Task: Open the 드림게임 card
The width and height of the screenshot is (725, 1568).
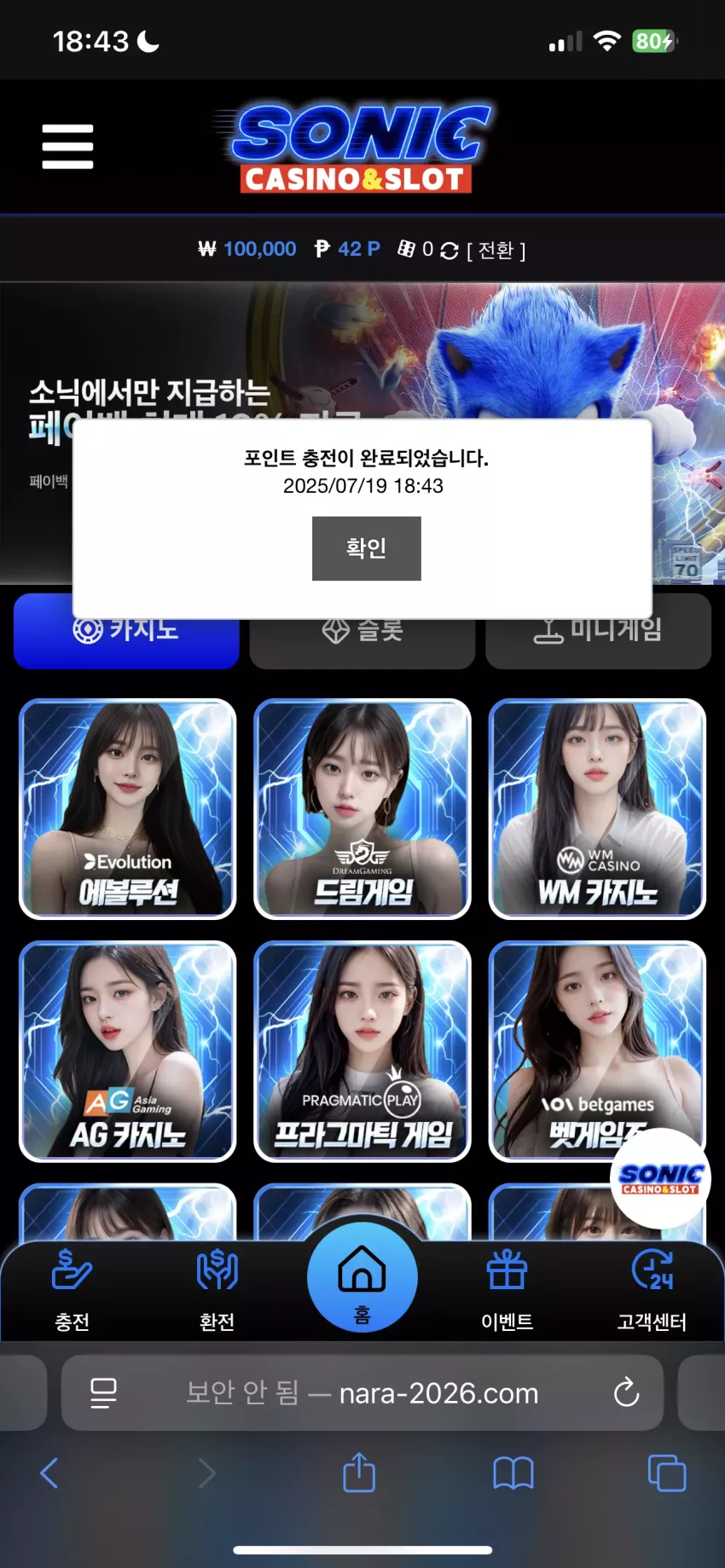Action: click(362, 808)
